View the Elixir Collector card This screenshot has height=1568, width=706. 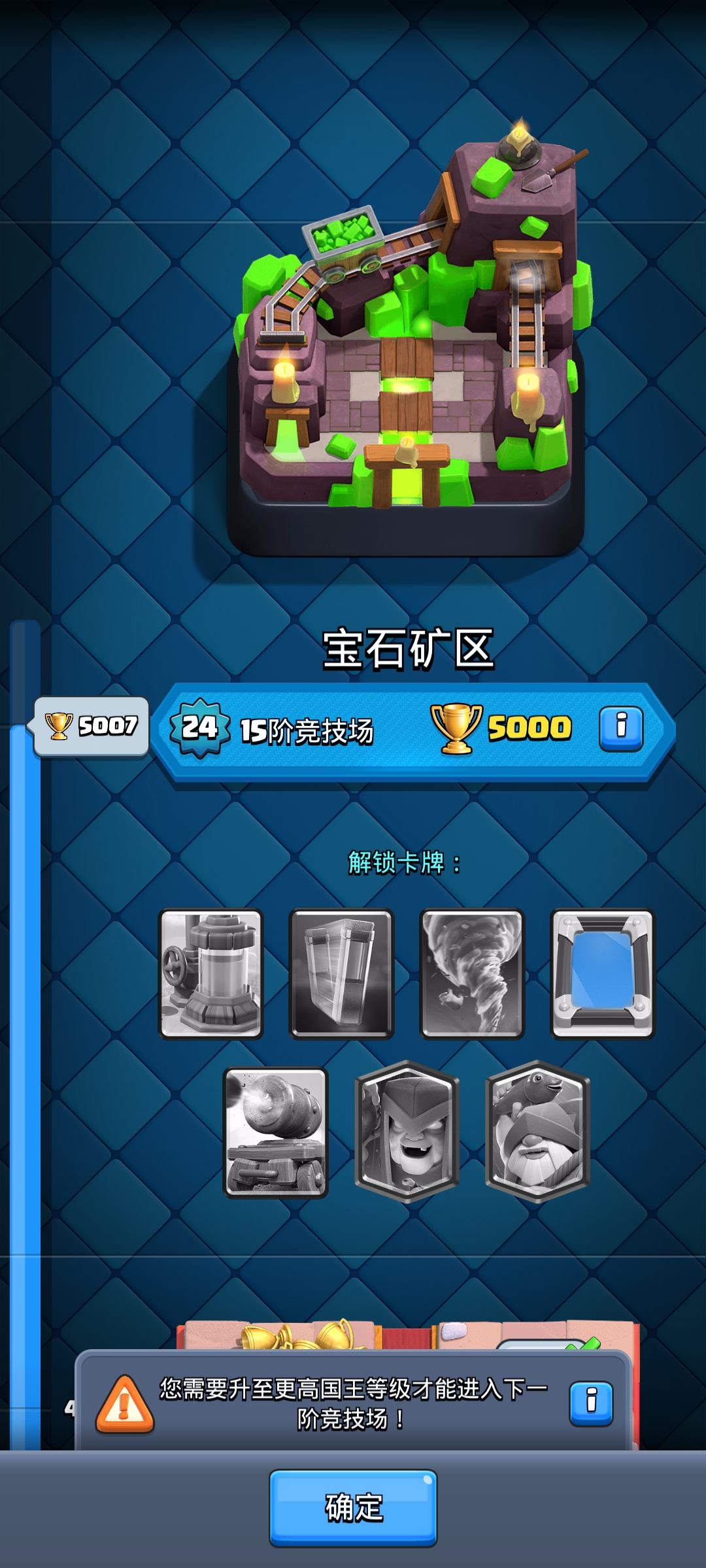(x=211, y=973)
